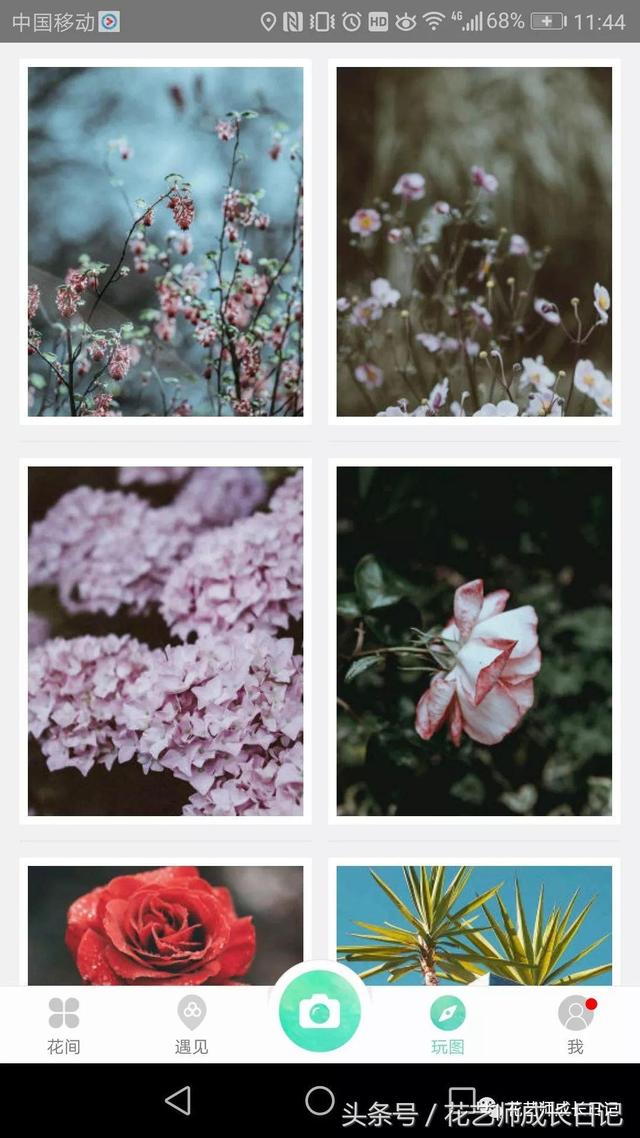Open the pink branch blossoms photo
This screenshot has height=1138, width=640.
(165, 241)
